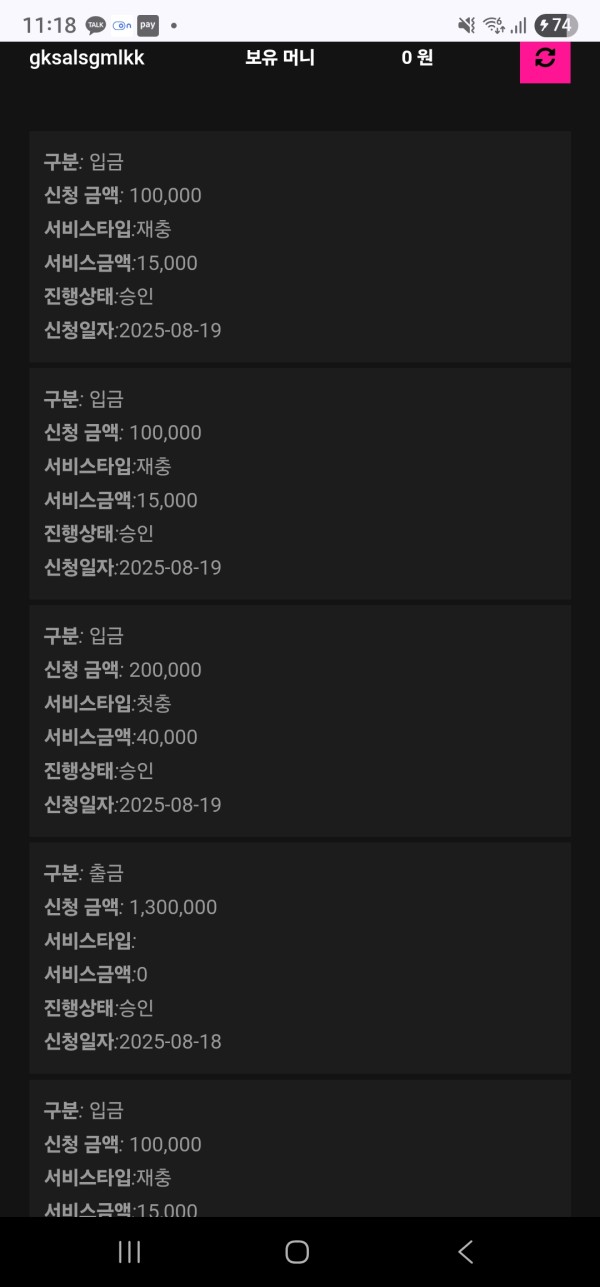Go back with the system back button

465,1251
